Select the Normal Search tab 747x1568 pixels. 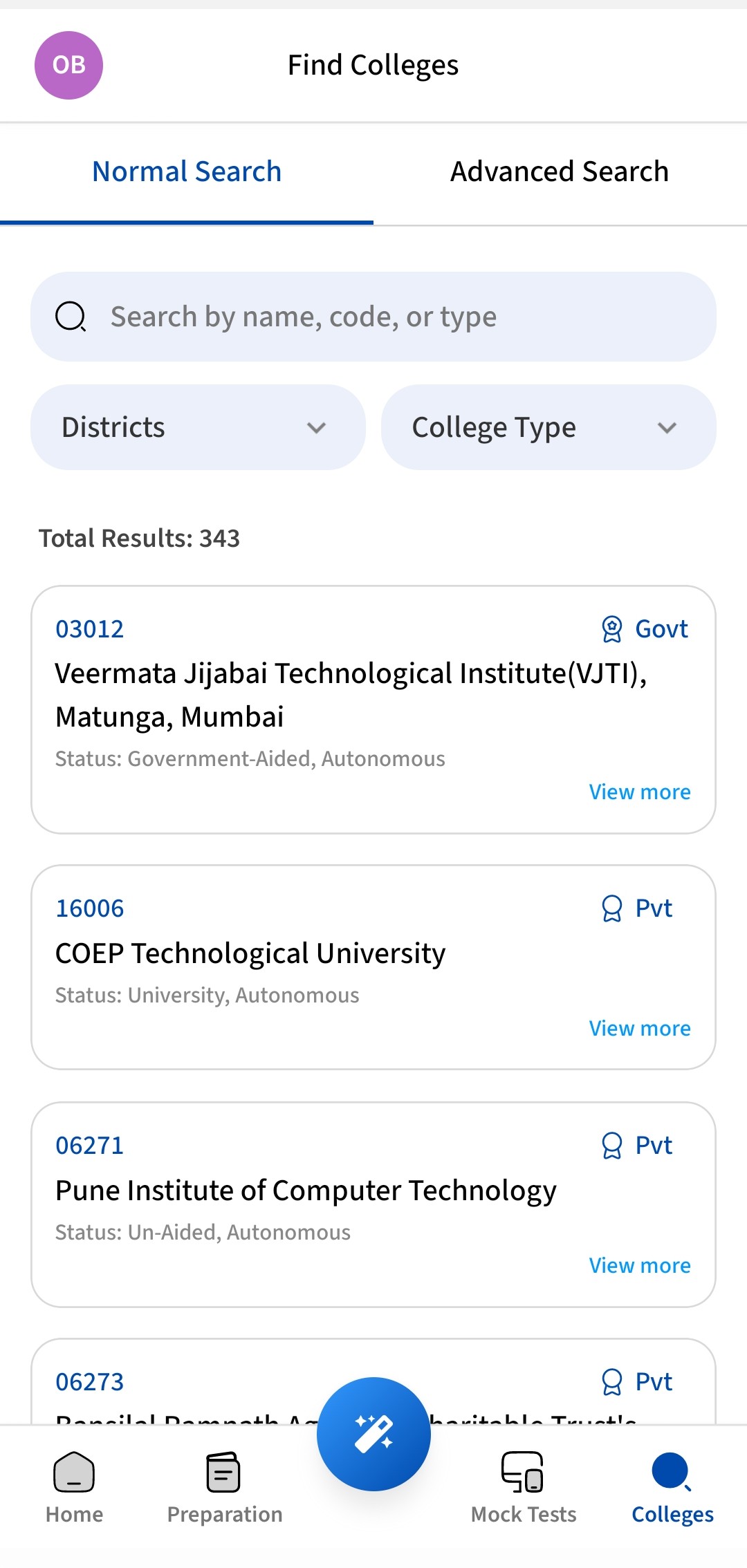pyautogui.click(x=186, y=171)
